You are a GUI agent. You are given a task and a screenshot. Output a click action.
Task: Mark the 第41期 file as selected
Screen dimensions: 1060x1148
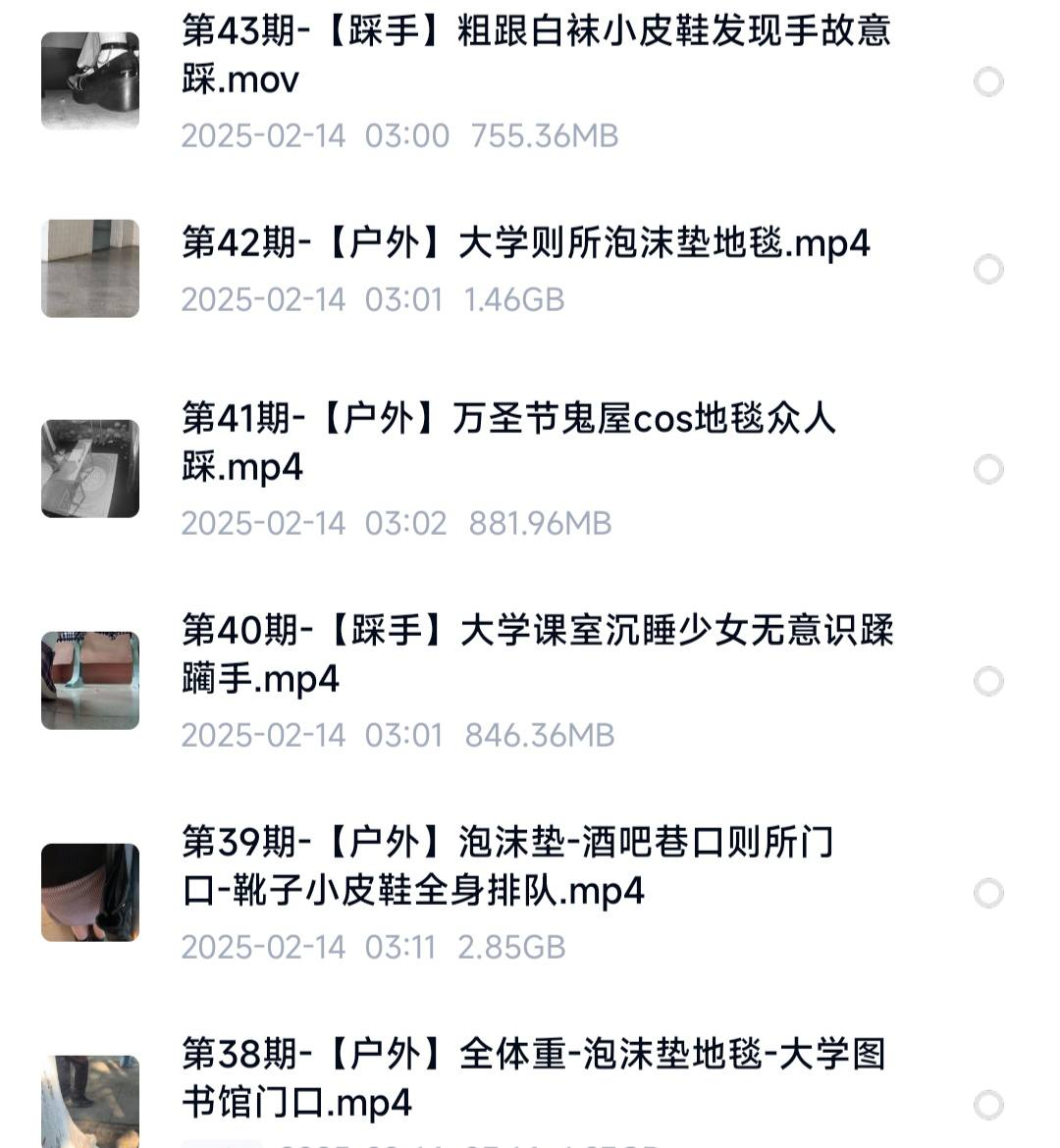988,469
